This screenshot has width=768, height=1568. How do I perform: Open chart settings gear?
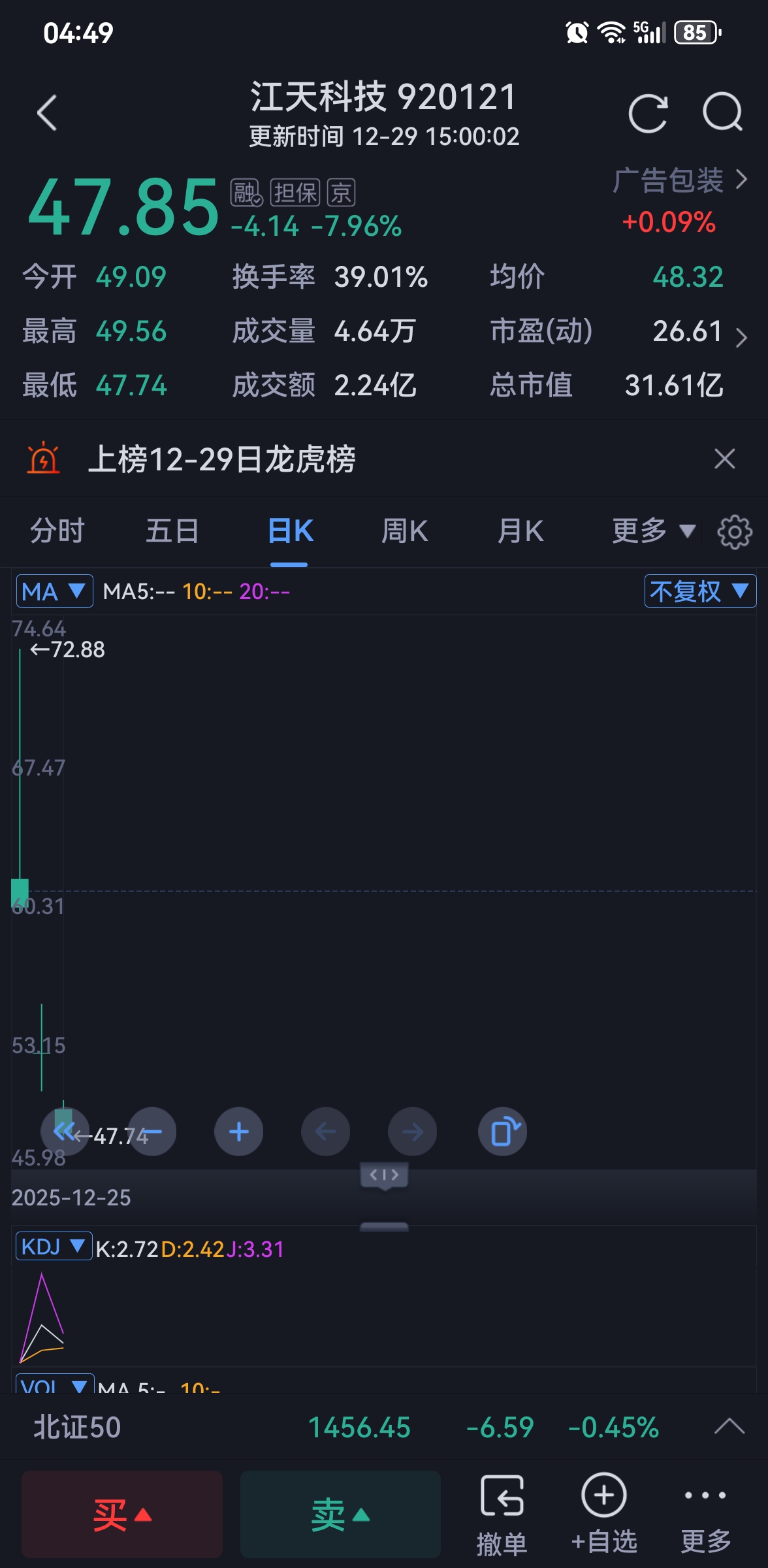pos(735,532)
